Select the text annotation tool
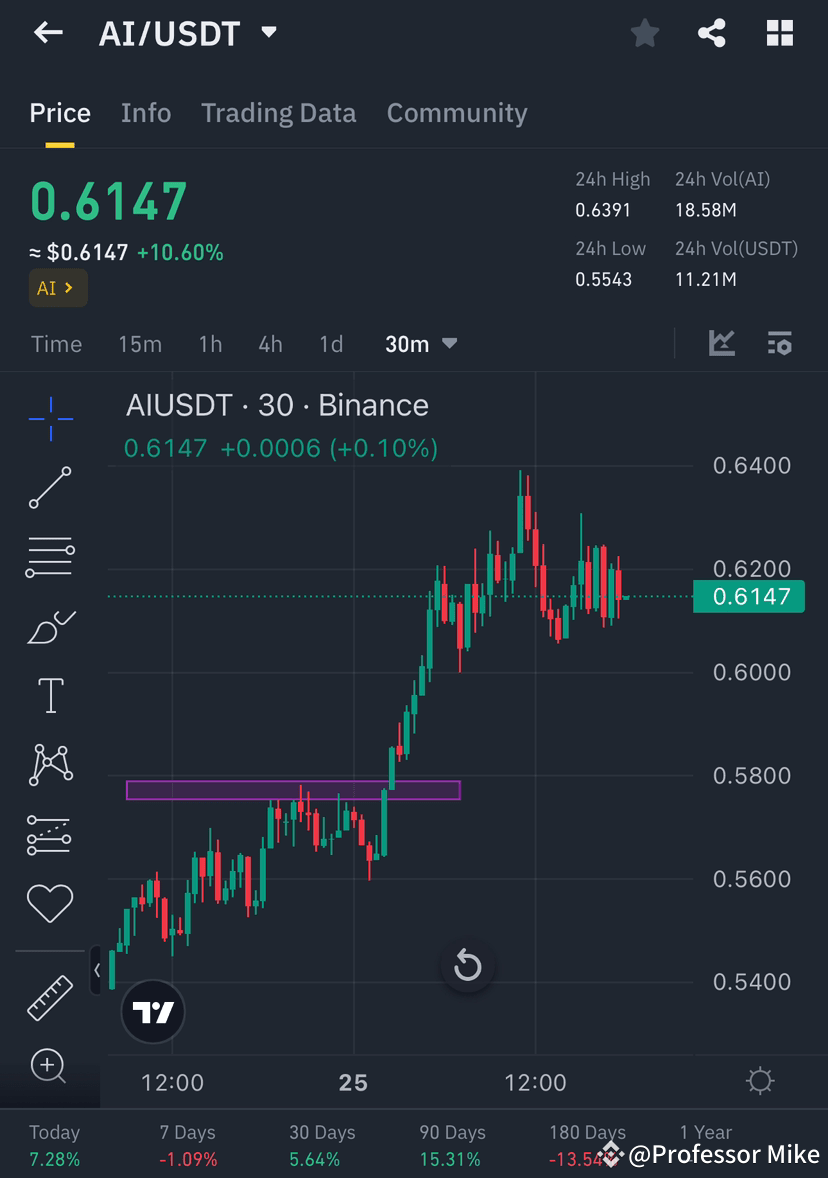The width and height of the screenshot is (828, 1178). click(x=51, y=694)
